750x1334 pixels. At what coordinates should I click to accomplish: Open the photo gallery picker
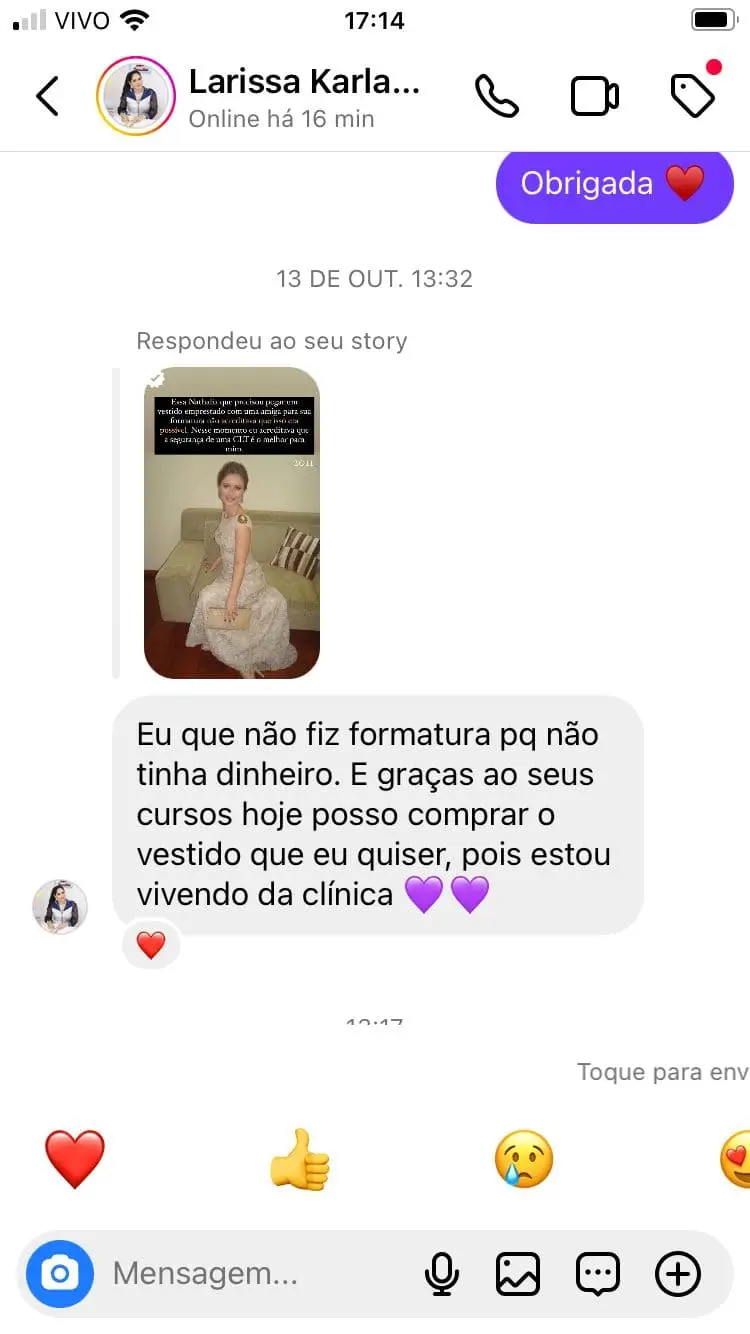click(518, 1274)
